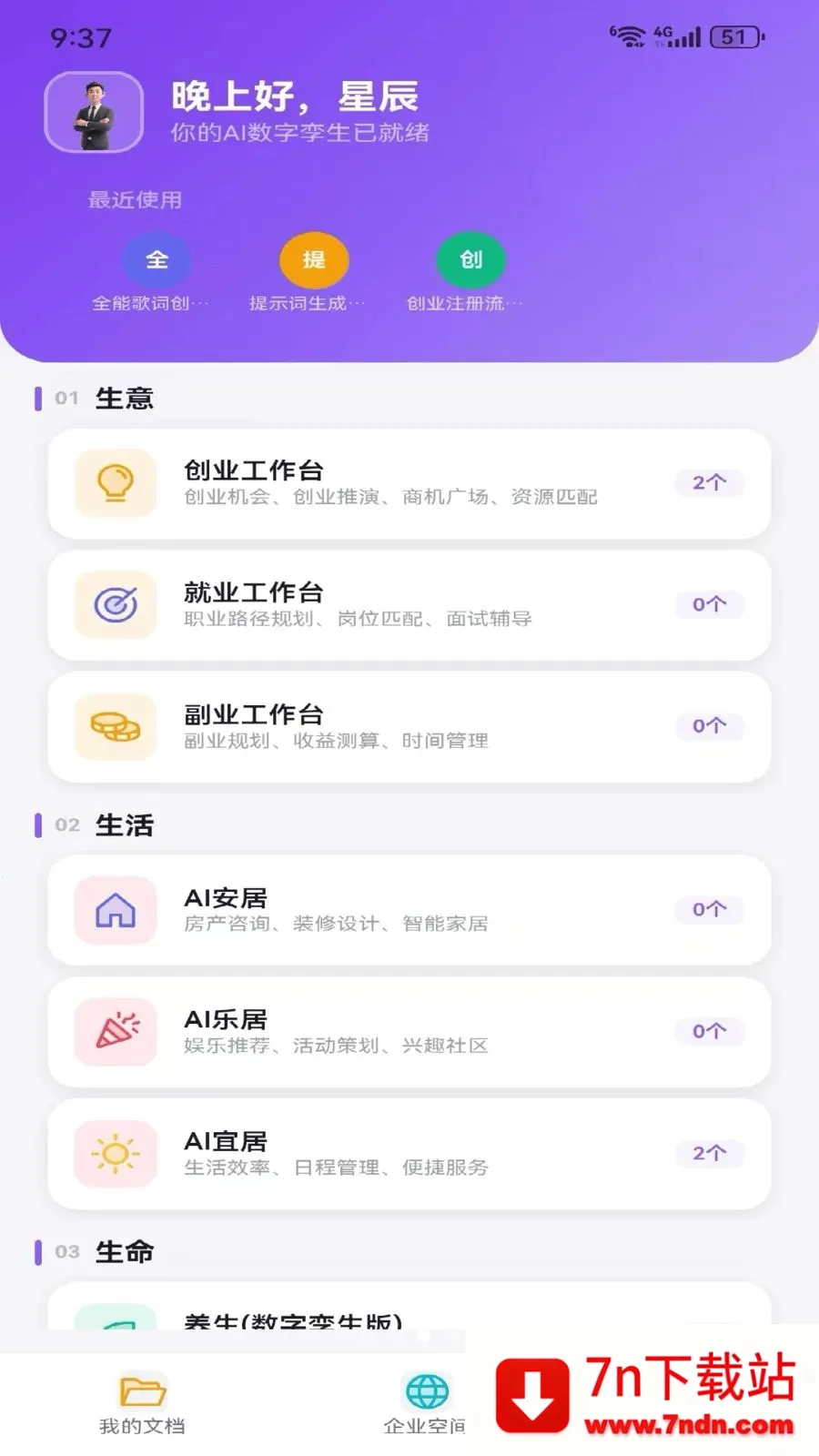This screenshot has height=1456, width=819.
Task: Open 副业工作台 card
Action: tap(409, 727)
